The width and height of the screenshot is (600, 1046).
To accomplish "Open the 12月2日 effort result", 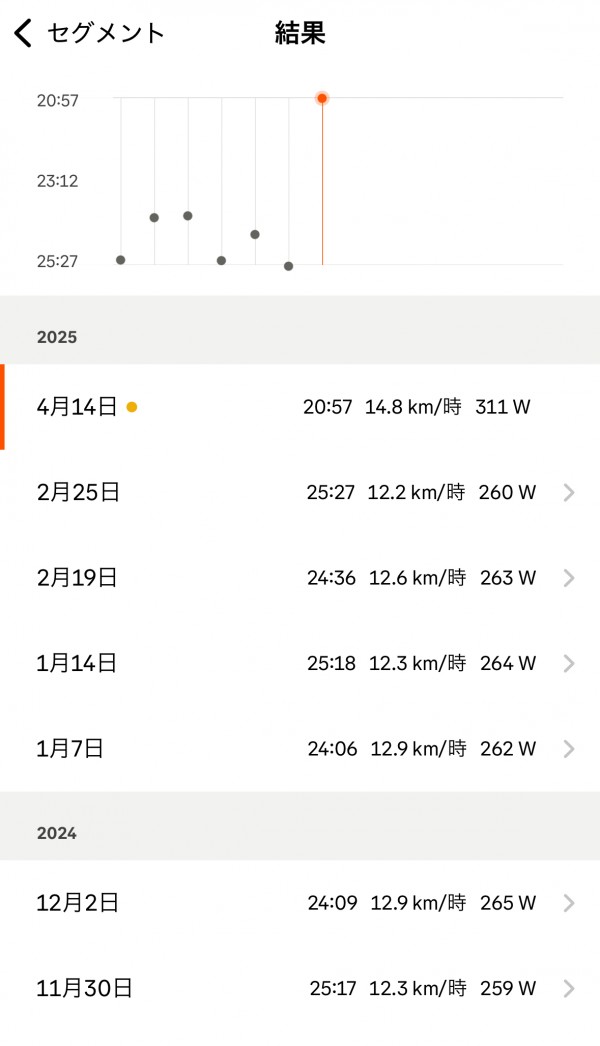I will (x=300, y=903).
